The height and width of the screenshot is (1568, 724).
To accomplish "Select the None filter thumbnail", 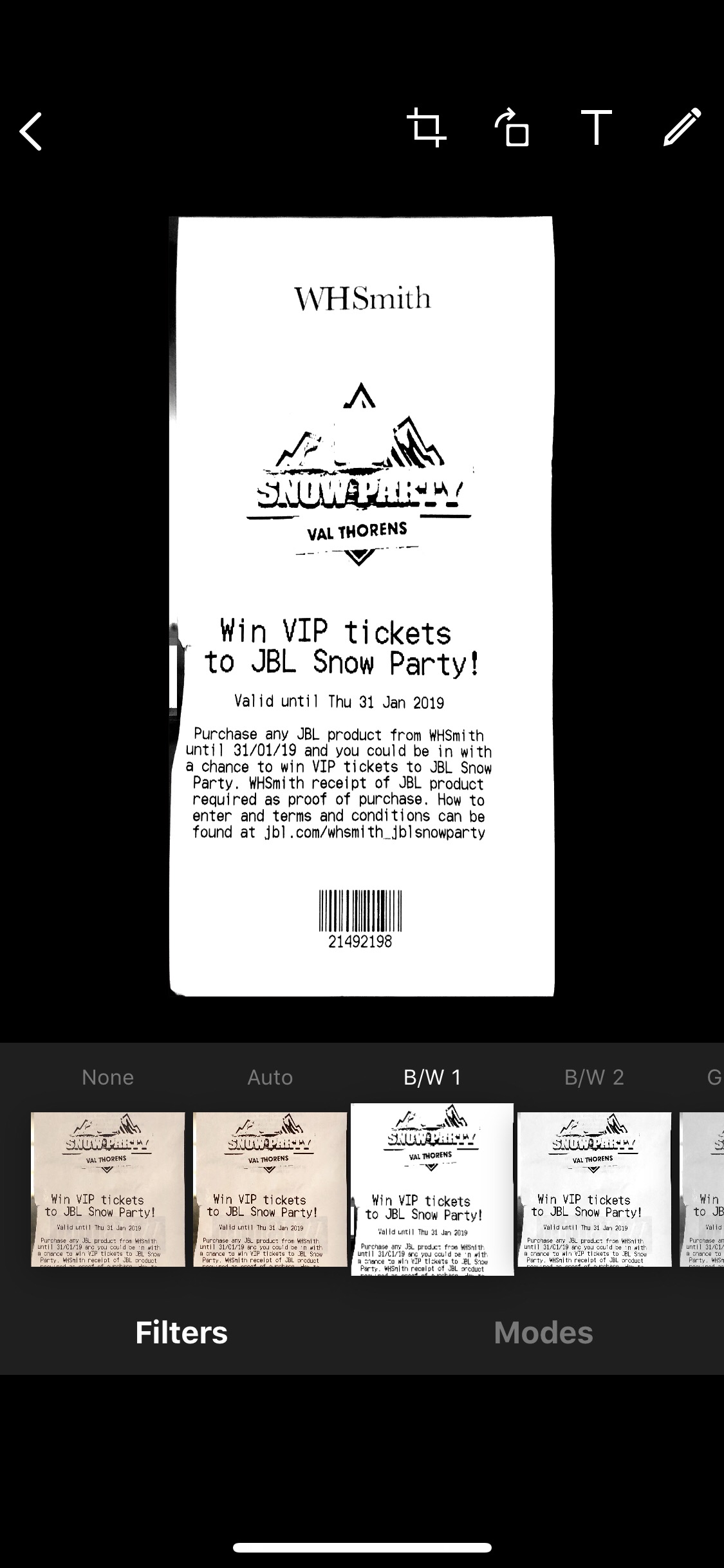I will pos(108,1190).
